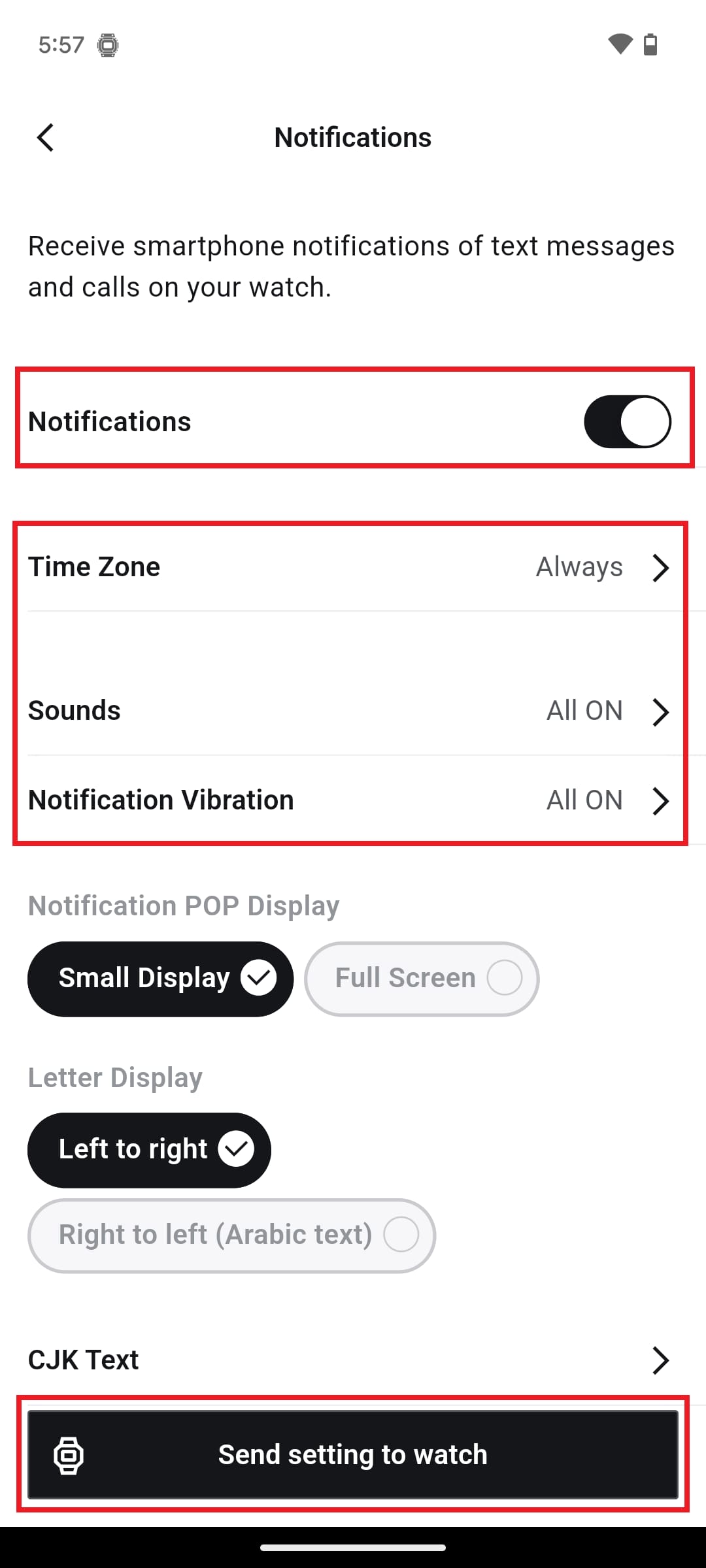Choose Full Screen popup display
The height and width of the screenshot is (1568, 706).
pyautogui.click(x=422, y=979)
